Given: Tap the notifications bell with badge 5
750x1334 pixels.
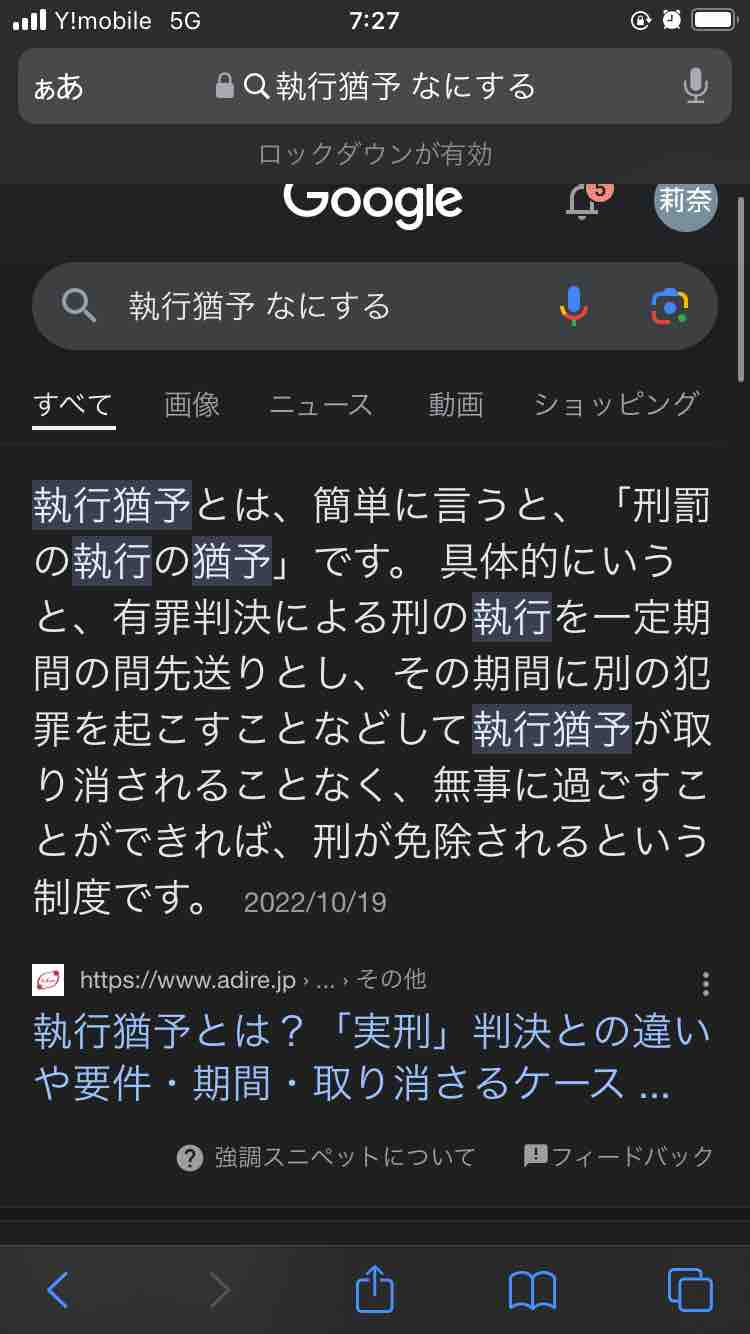Looking at the screenshot, I should coord(580,204).
